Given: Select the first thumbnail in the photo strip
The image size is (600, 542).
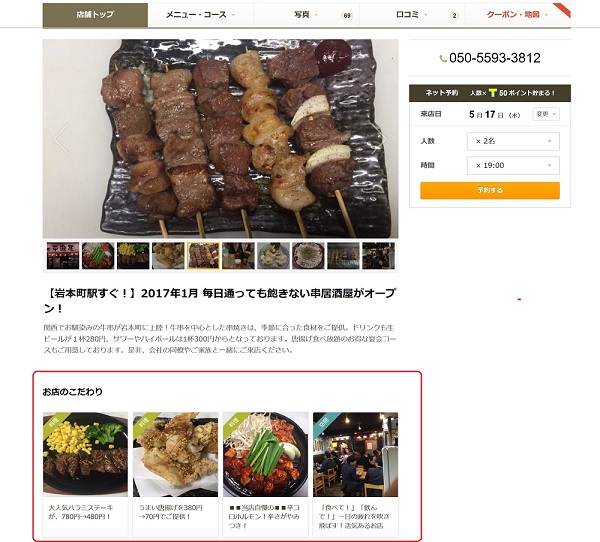Looking at the screenshot, I should point(63,256).
